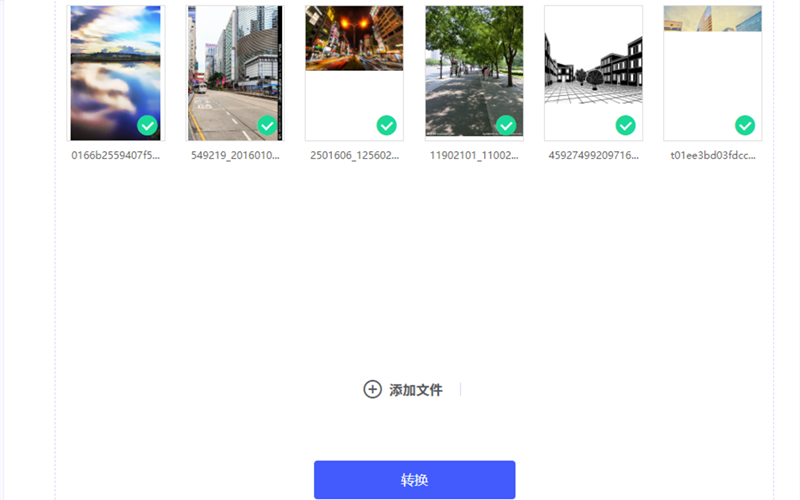Select the image t01ee3bd03fdcc
800x500 pixels.
(712, 72)
